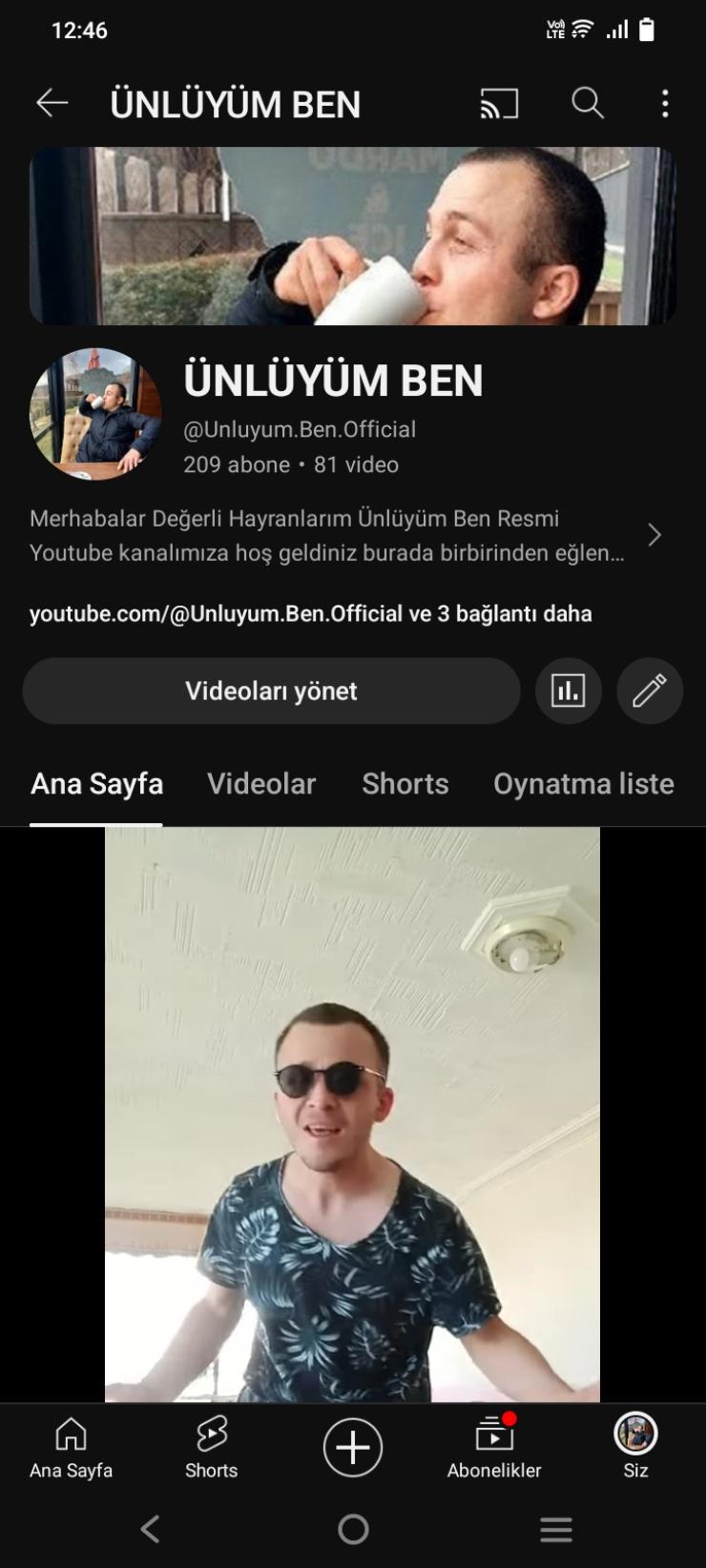The height and width of the screenshot is (1568, 706).
Task: Go back using the top-left arrow
Action: pos(52,103)
